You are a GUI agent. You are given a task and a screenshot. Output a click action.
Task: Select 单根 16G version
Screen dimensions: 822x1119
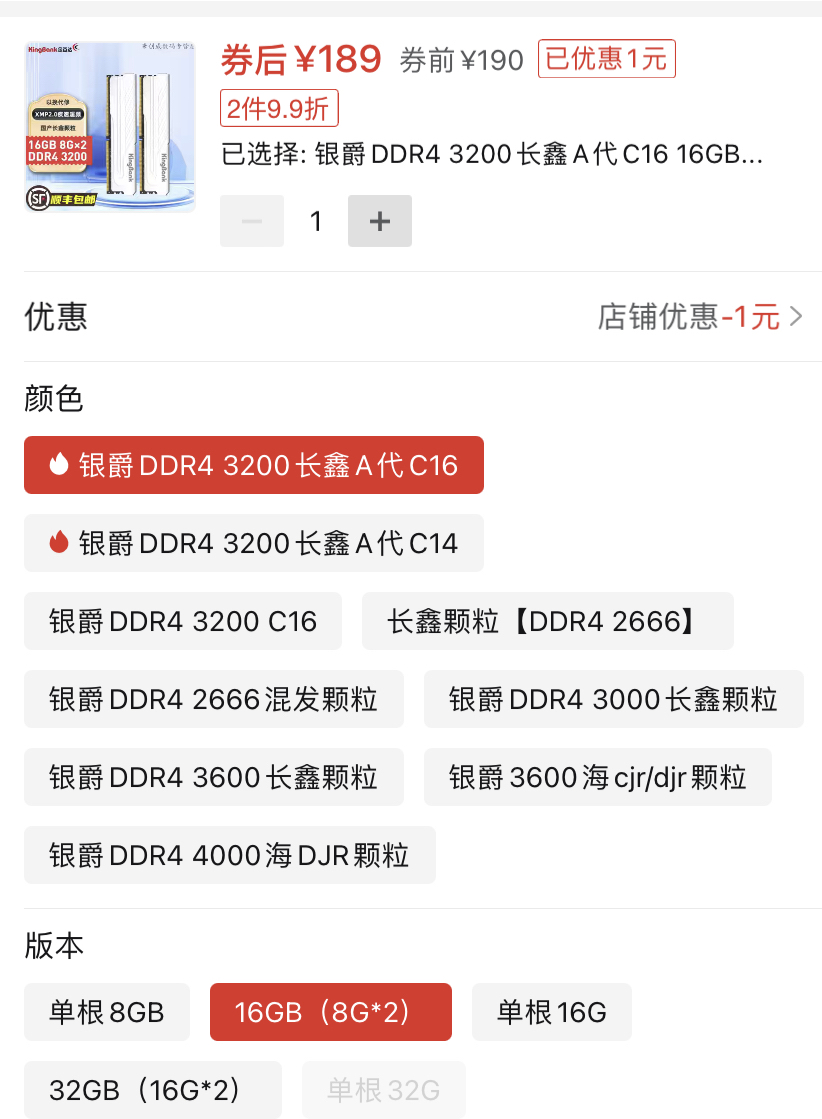point(551,1012)
